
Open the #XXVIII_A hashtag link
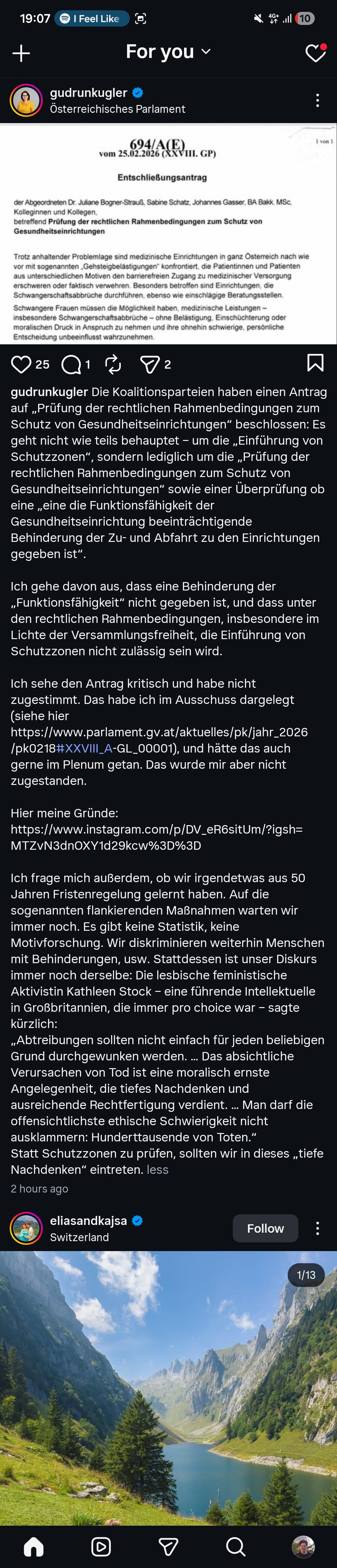84,748
